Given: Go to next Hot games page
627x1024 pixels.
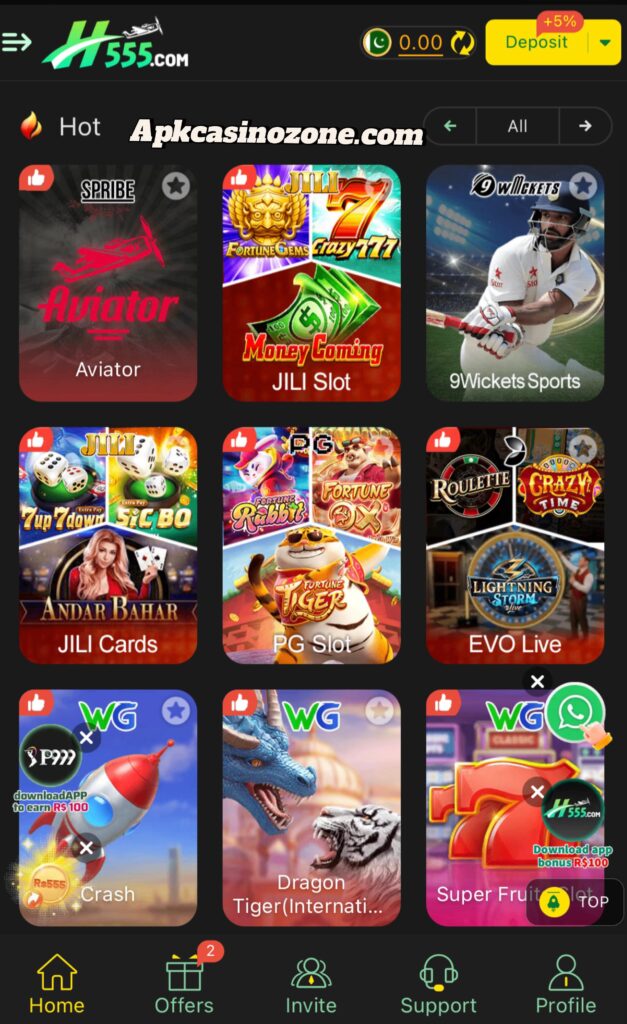Looking at the screenshot, I should pyautogui.click(x=585, y=126).
